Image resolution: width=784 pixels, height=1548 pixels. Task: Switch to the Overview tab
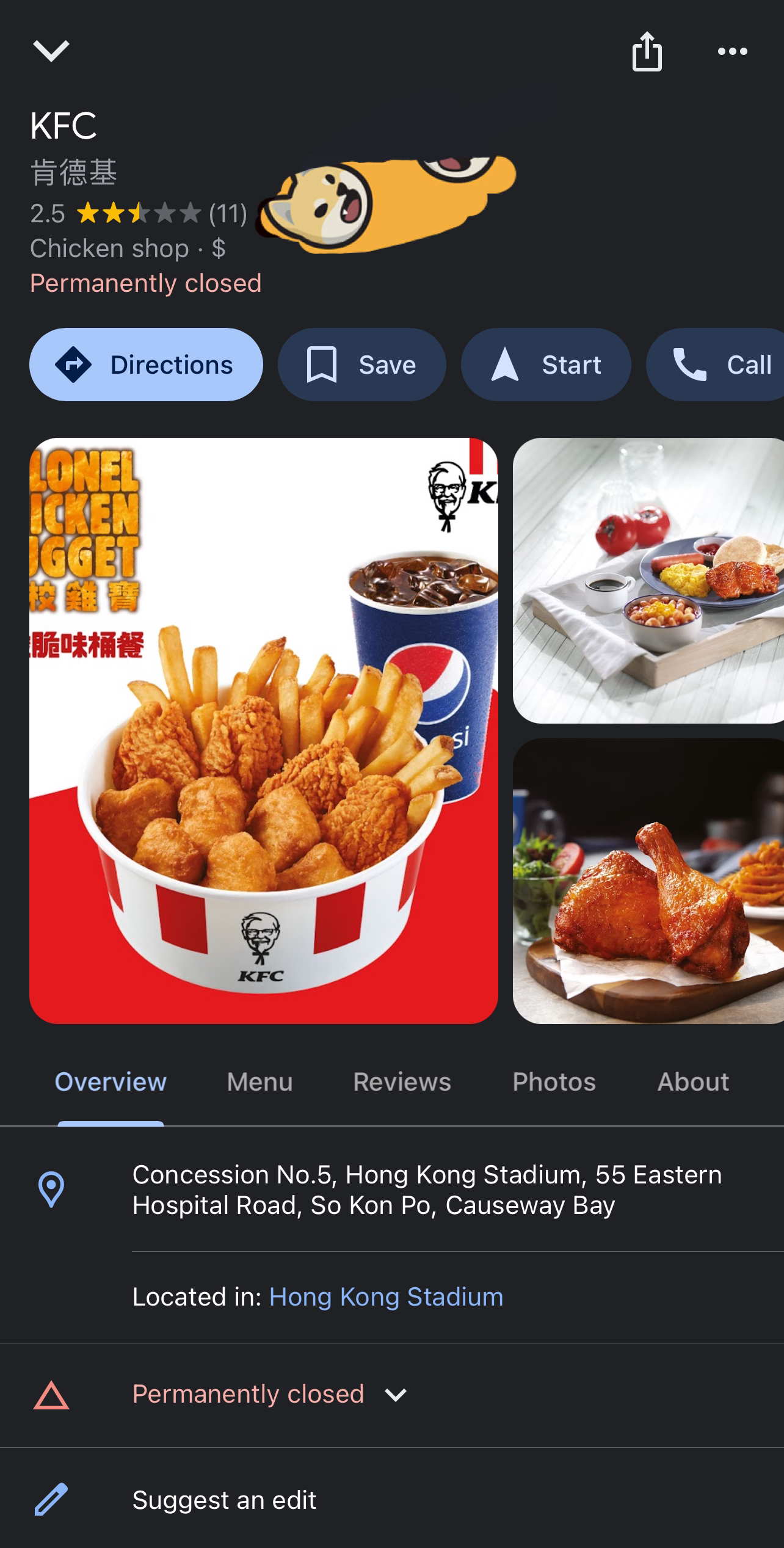[x=111, y=1082]
